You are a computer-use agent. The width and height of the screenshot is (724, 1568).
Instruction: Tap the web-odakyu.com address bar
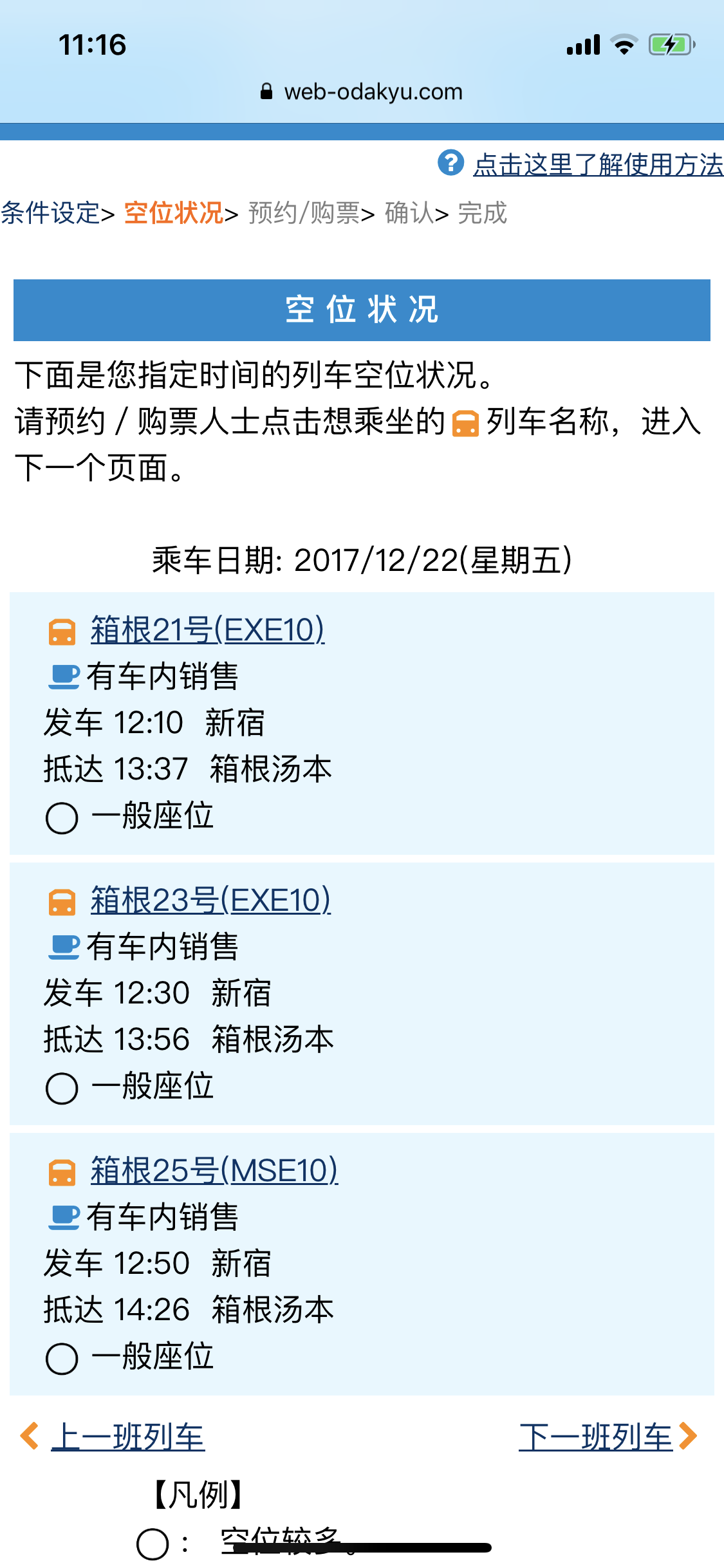click(x=362, y=92)
